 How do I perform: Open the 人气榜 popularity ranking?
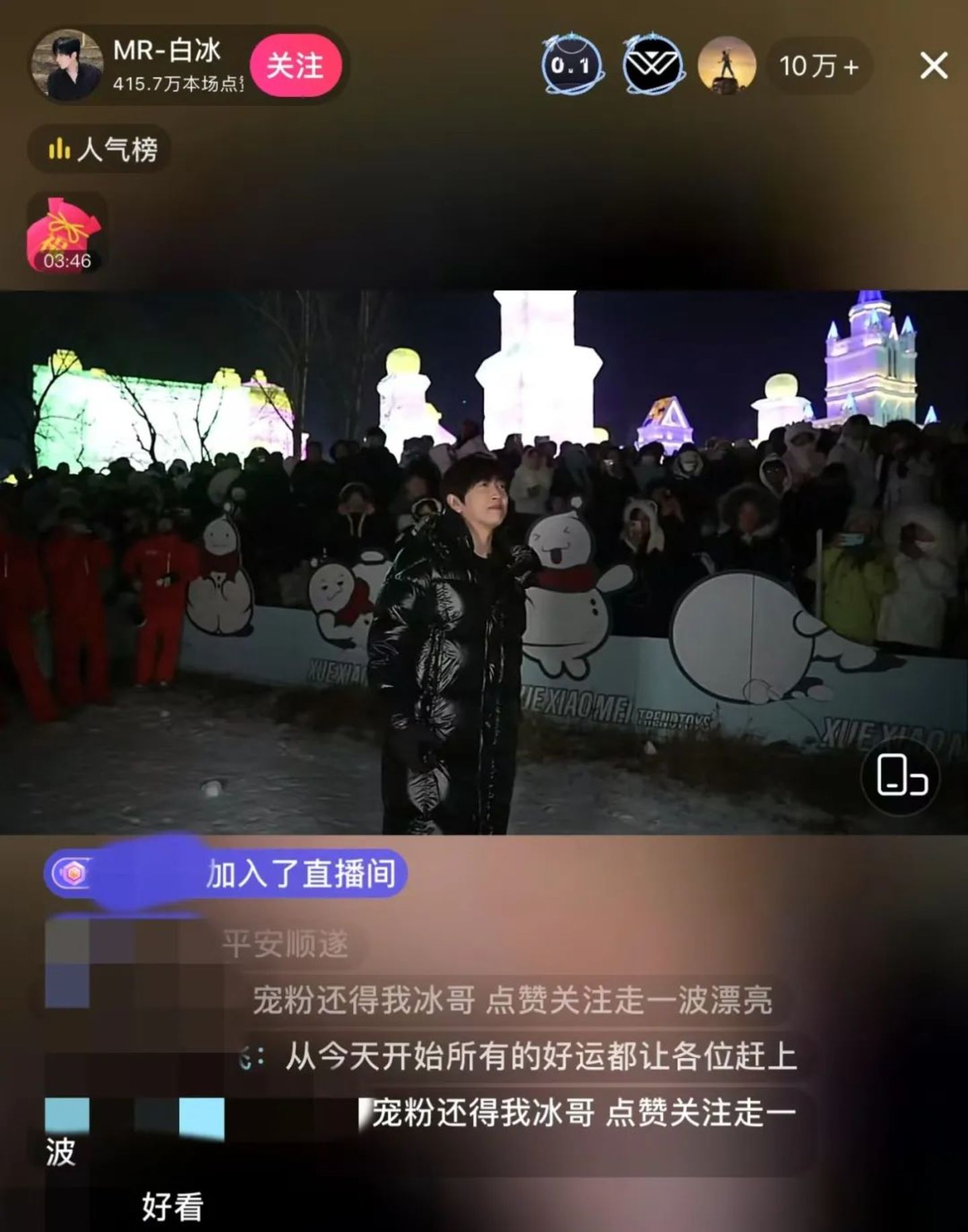pyautogui.click(x=101, y=149)
